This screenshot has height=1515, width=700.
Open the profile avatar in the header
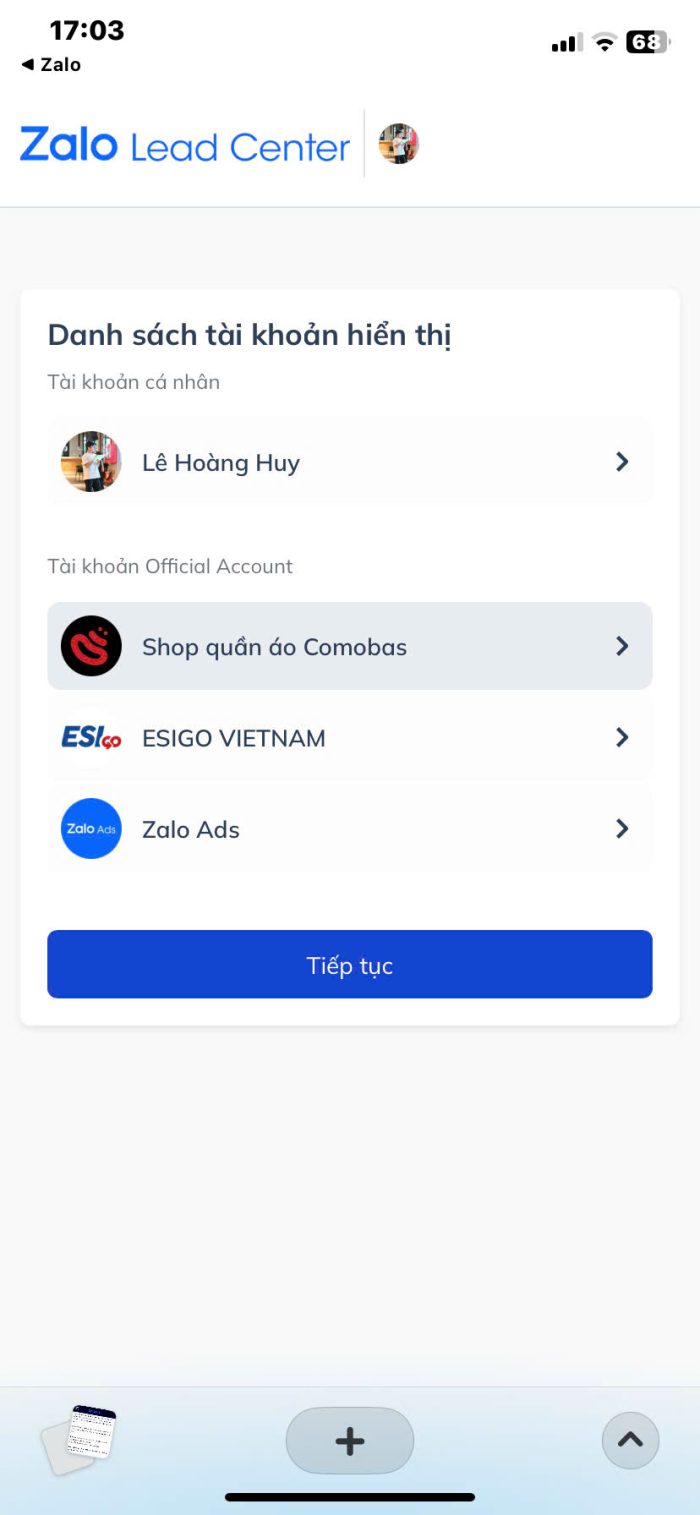398,145
